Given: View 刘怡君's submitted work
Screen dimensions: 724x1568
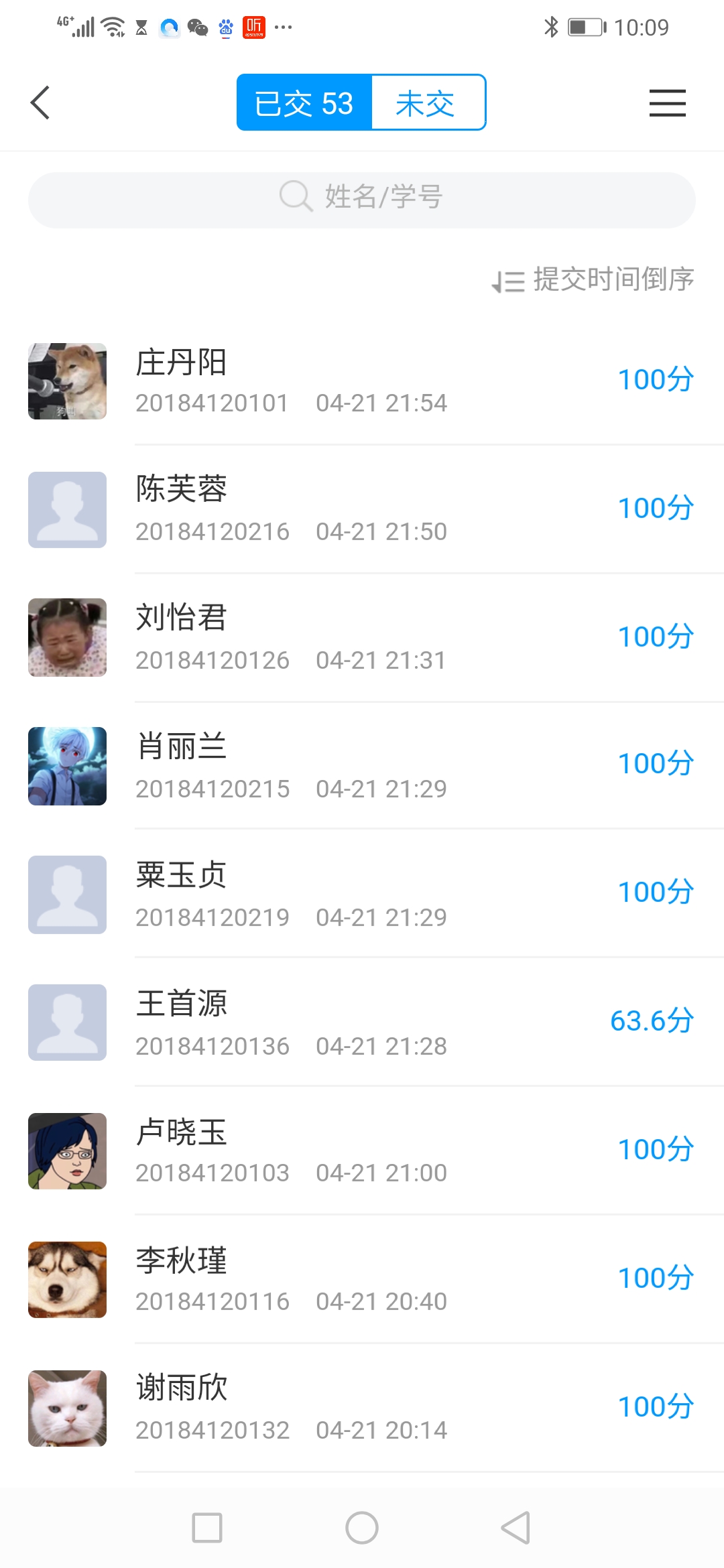Looking at the screenshot, I should pos(362,638).
